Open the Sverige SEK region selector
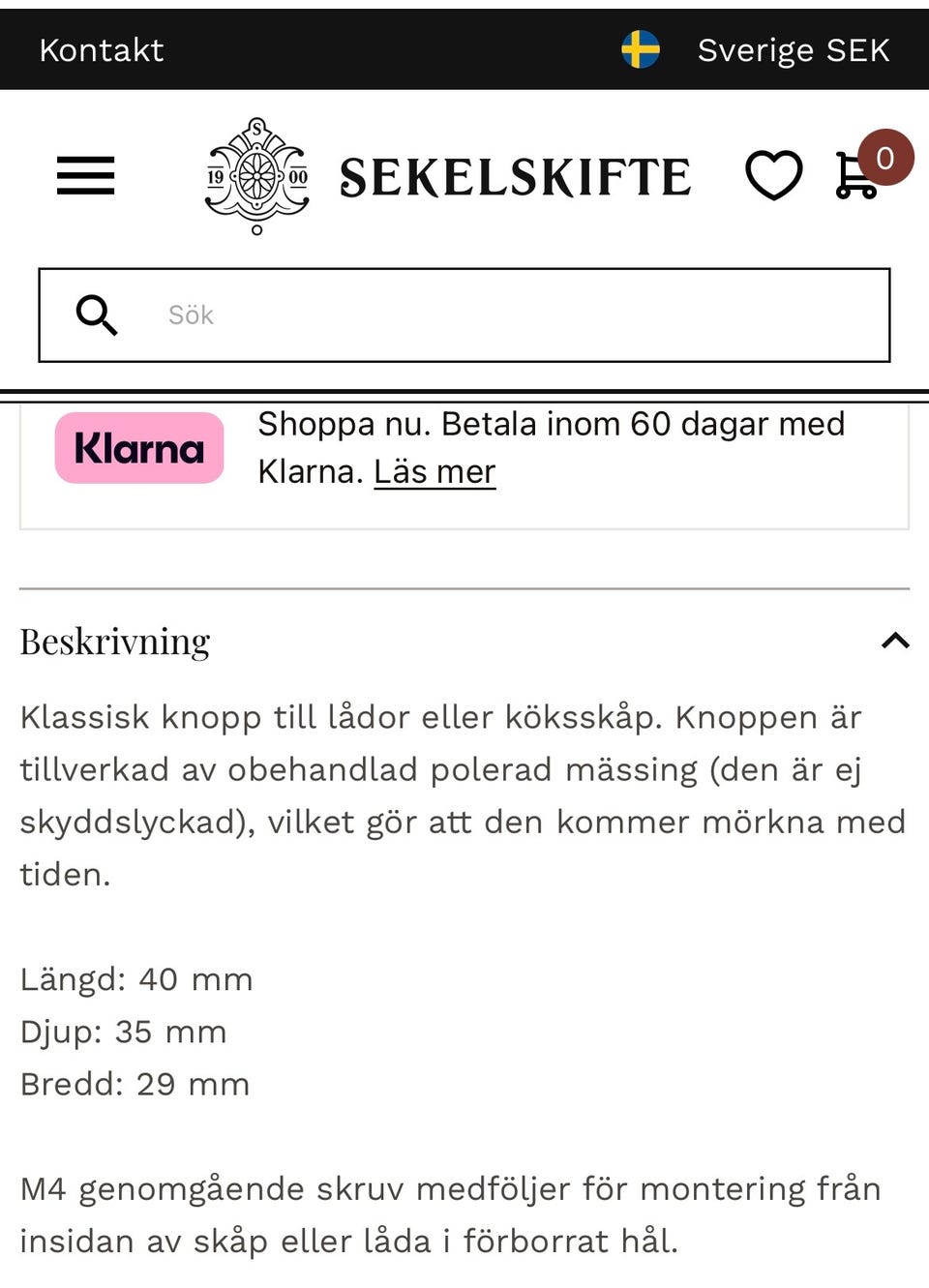The image size is (929, 1288). click(794, 49)
